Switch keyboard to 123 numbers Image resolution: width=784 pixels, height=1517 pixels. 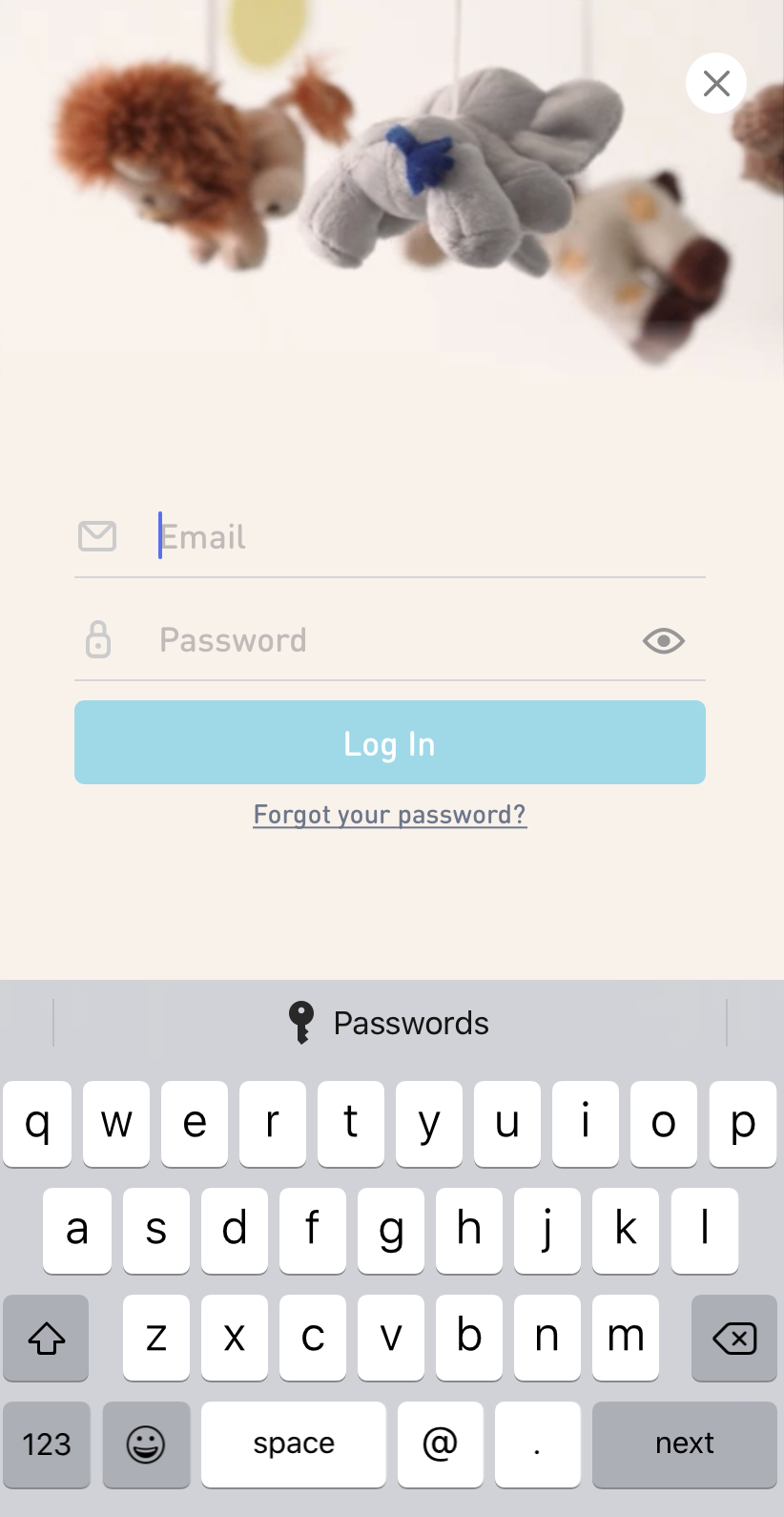pyautogui.click(x=47, y=1444)
